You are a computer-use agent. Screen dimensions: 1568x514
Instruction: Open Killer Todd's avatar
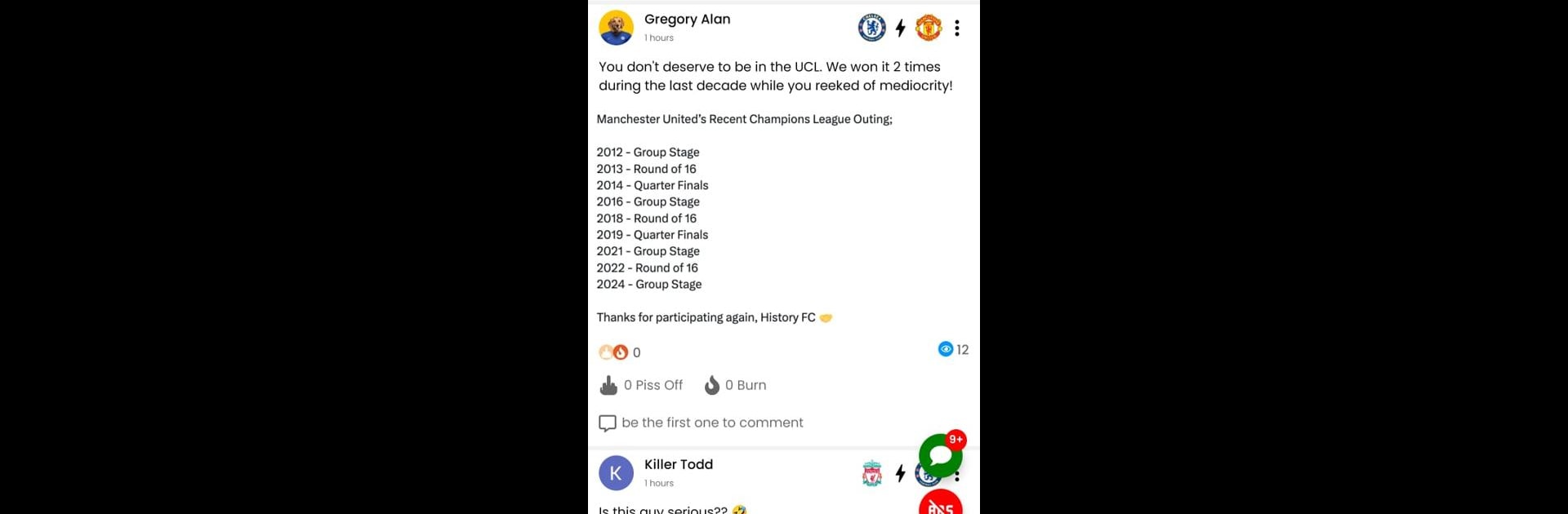616,473
